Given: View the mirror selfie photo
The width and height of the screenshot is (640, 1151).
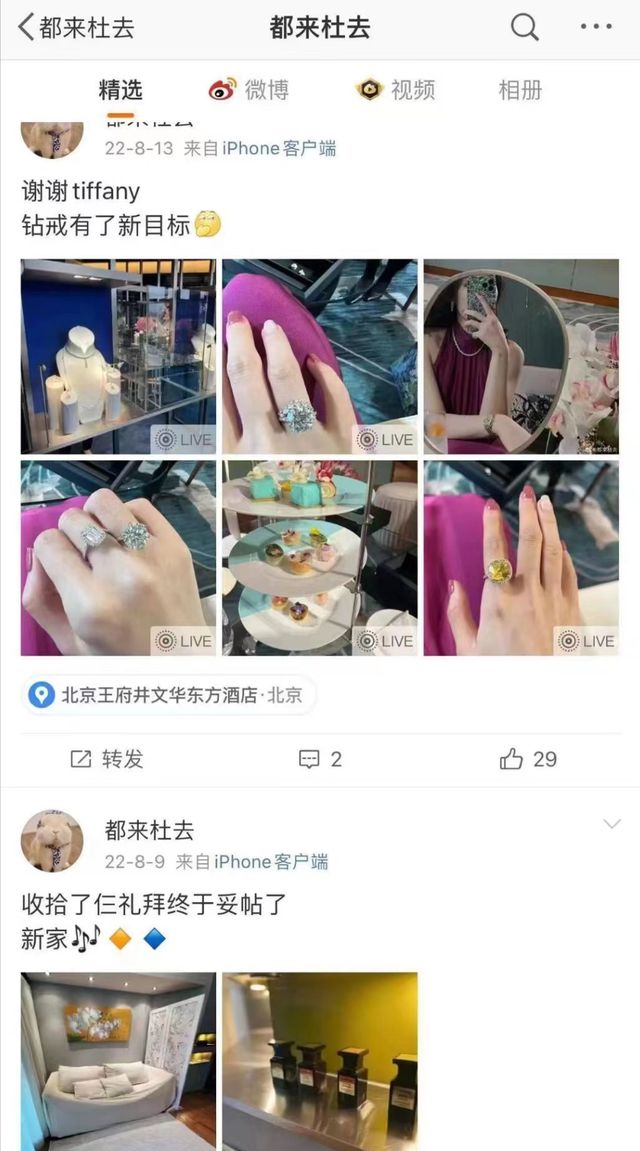Looking at the screenshot, I should pyautogui.click(x=521, y=357).
